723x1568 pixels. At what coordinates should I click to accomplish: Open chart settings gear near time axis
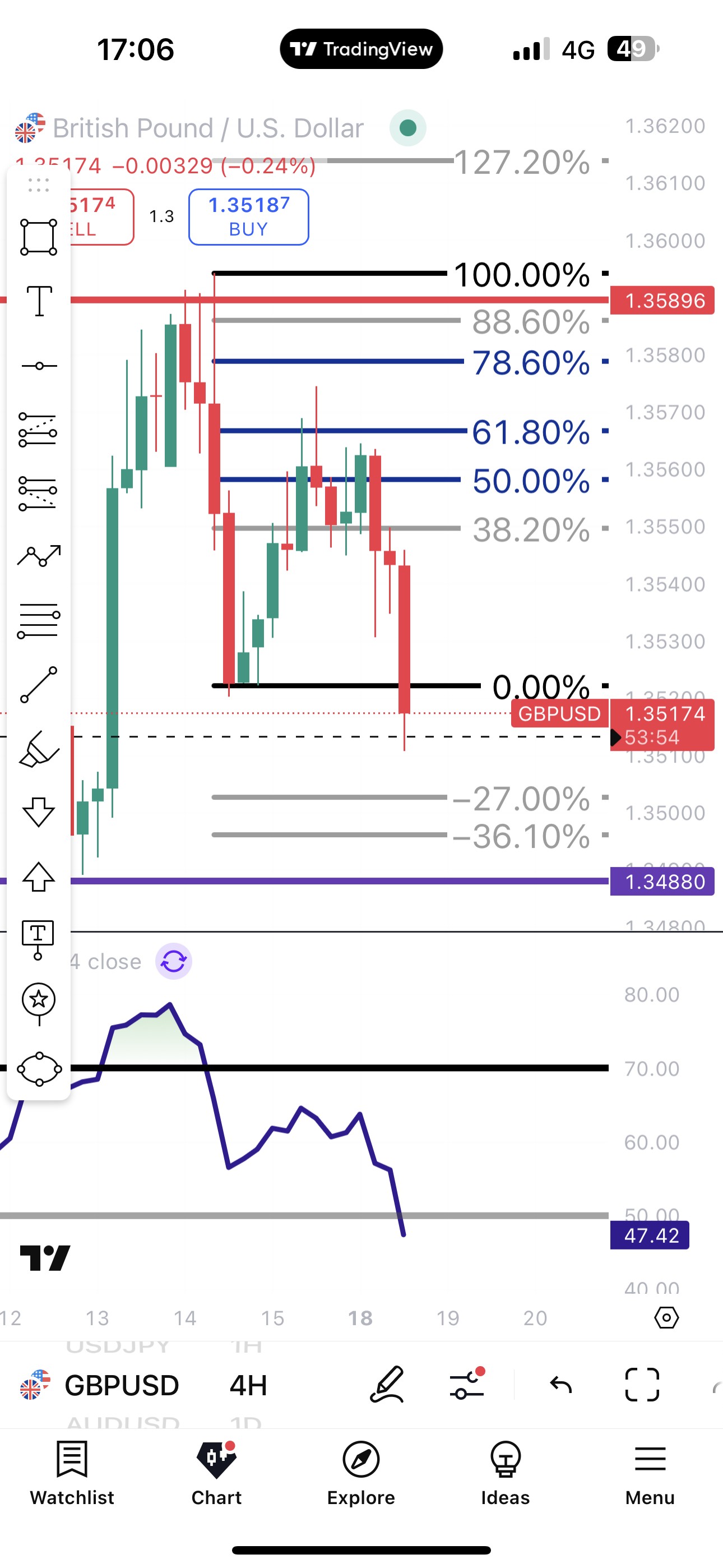click(x=667, y=1318)
